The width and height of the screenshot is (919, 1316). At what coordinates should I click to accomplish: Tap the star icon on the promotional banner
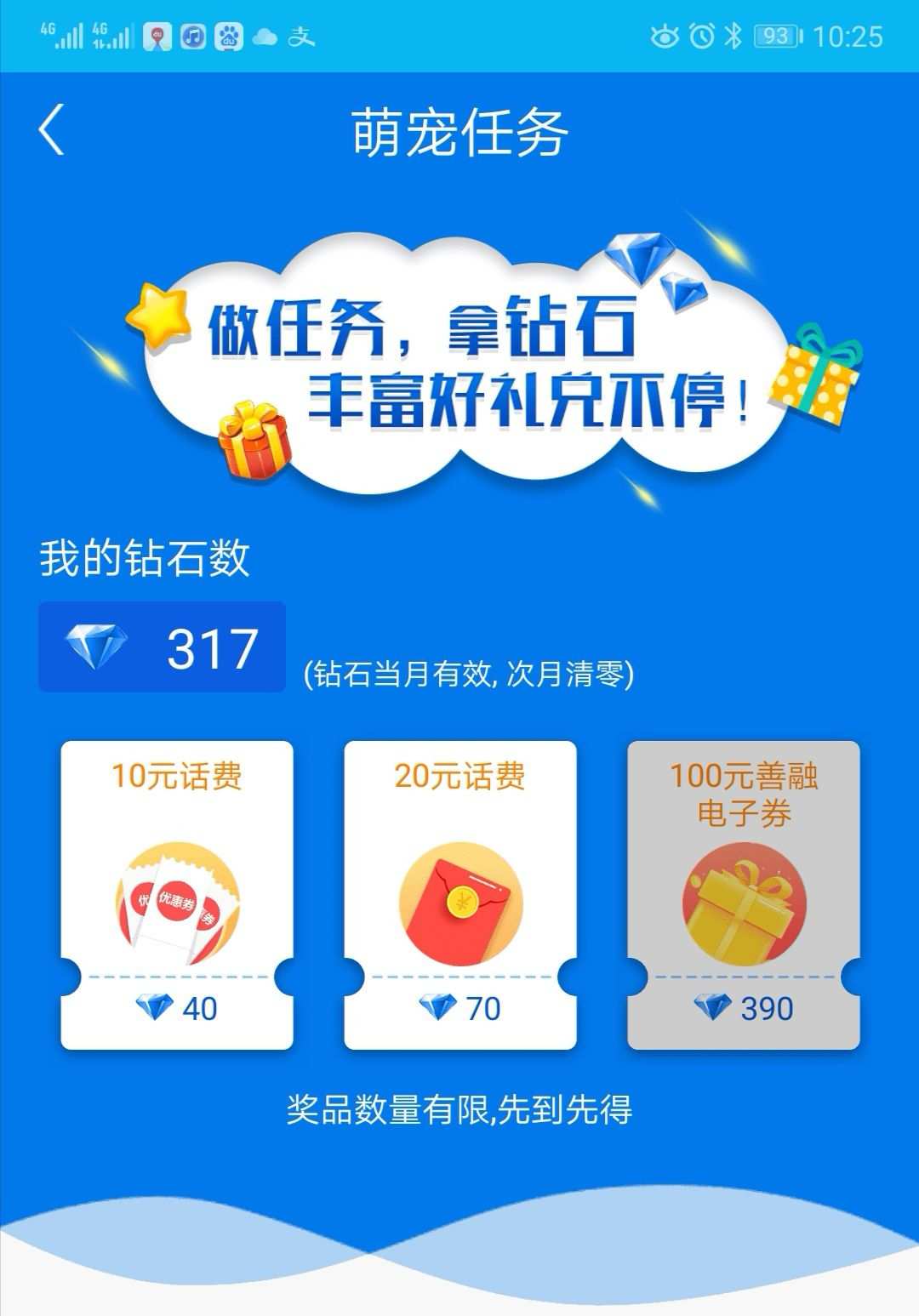coord(157,319)
